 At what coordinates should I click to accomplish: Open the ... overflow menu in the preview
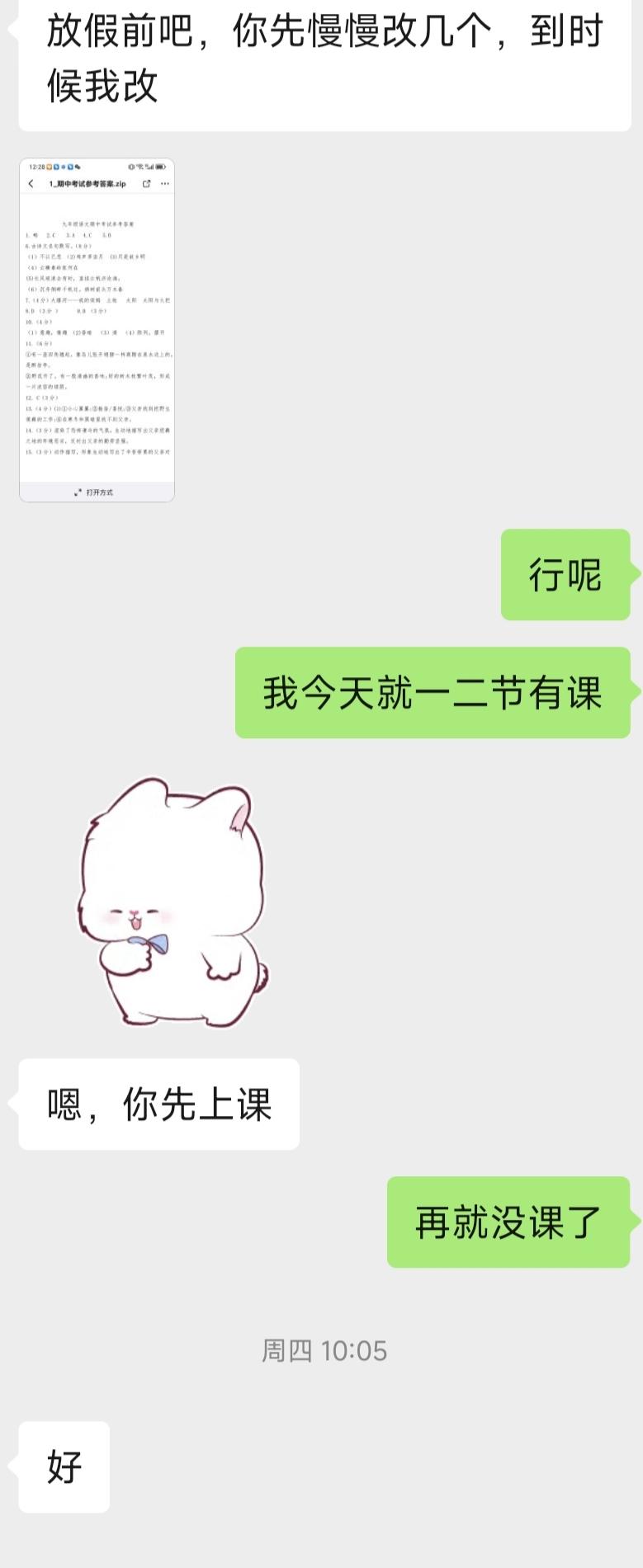pyautogui.click(x=164, y=184)
